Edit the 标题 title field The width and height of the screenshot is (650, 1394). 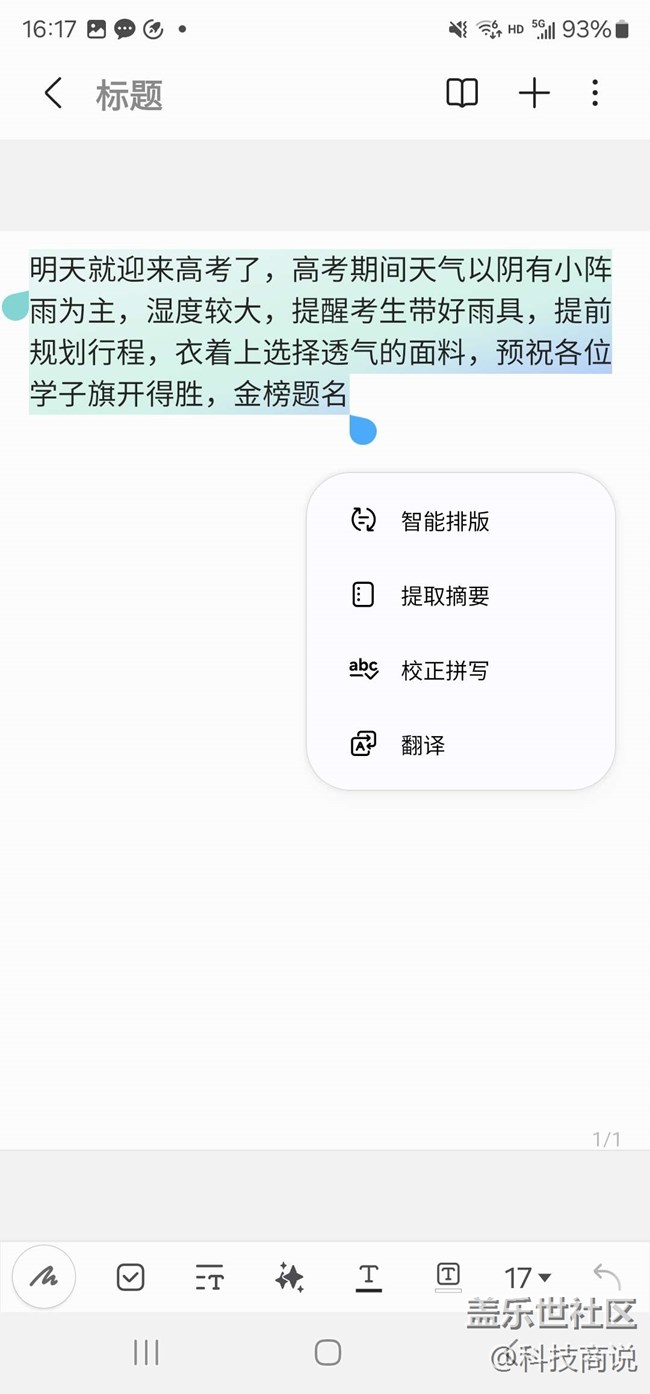[x=129, y=95]
